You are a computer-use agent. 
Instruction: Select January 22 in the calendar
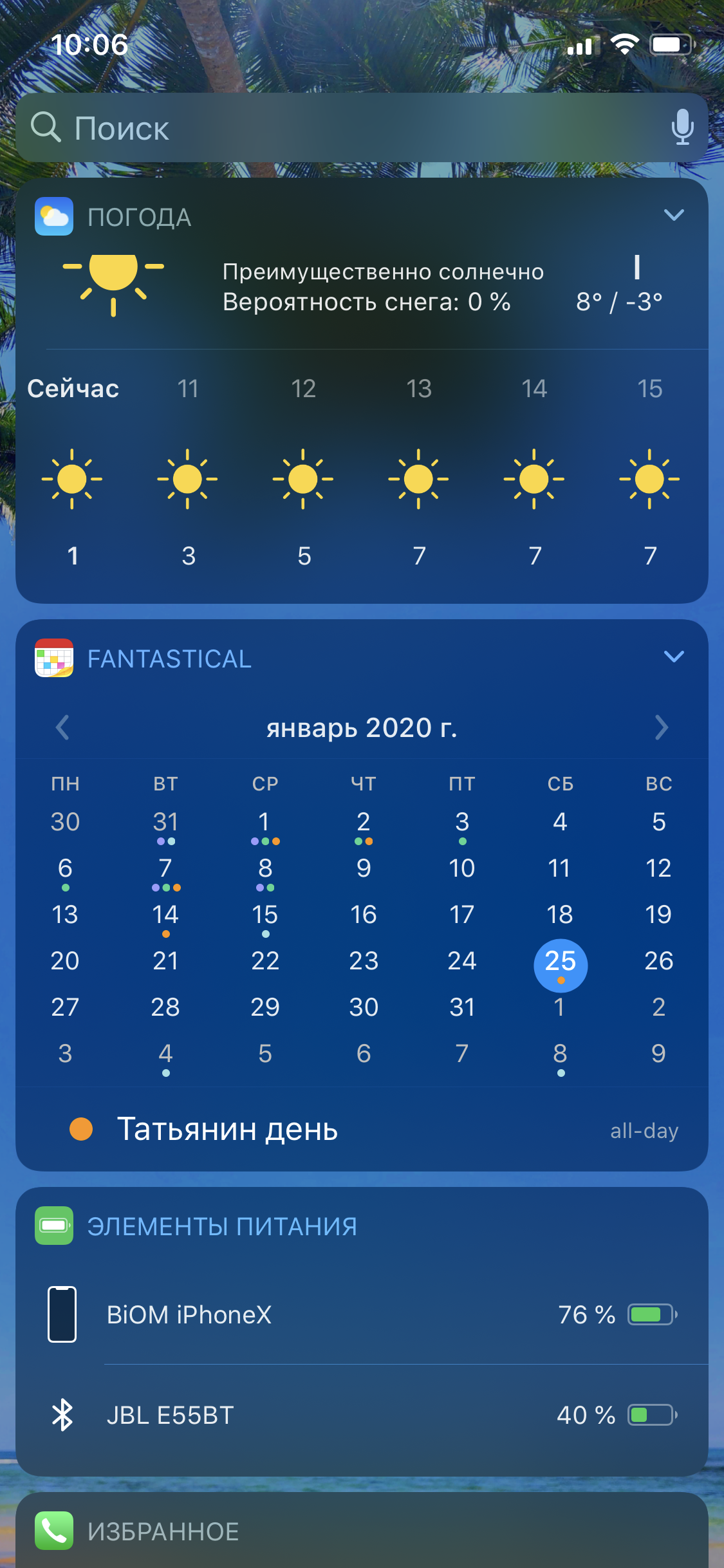[x=265, y=962]
